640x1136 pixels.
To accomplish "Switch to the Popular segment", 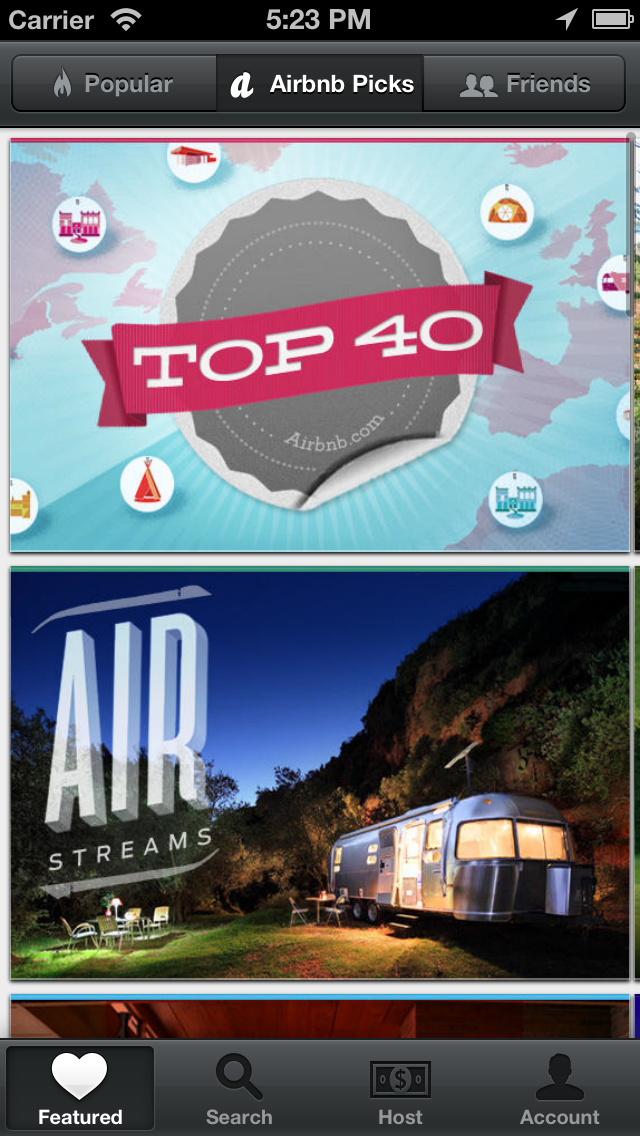I will [x=114, y=84].
